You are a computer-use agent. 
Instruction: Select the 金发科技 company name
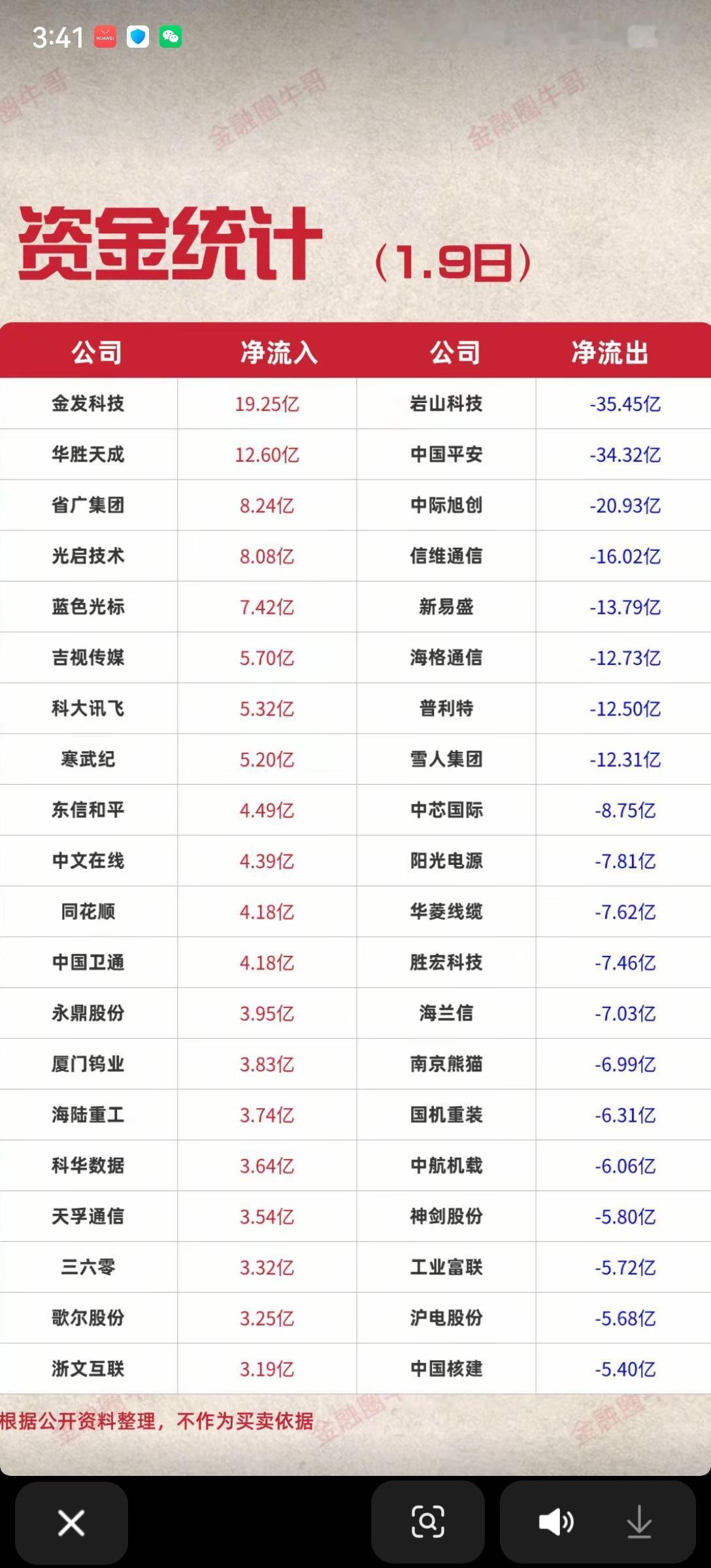(90, 404)
